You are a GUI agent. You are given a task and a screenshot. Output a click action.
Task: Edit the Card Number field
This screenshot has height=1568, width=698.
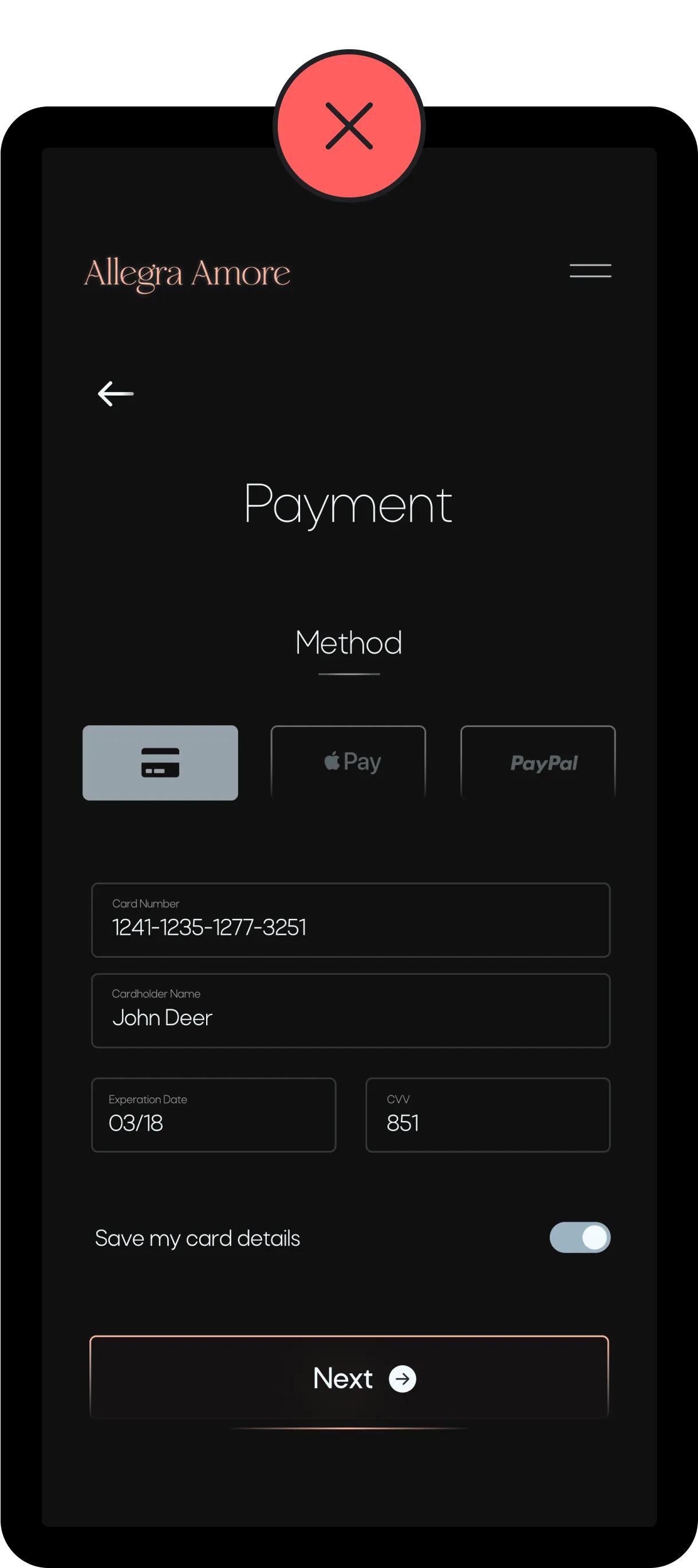[x=351, y=920]
